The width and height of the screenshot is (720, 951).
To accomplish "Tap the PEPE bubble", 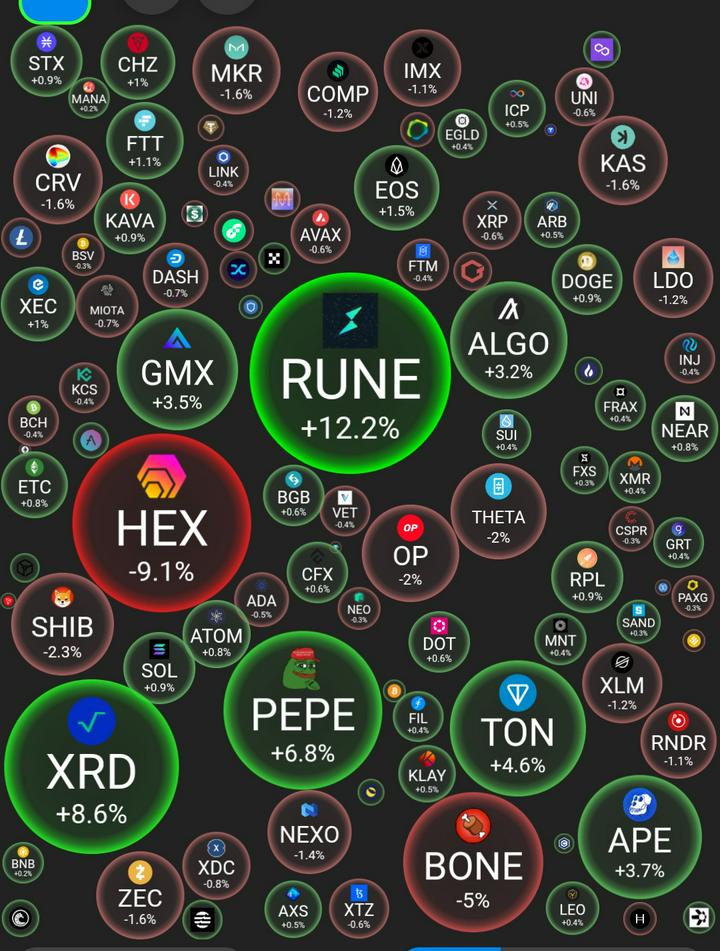I will click(302, 710).
